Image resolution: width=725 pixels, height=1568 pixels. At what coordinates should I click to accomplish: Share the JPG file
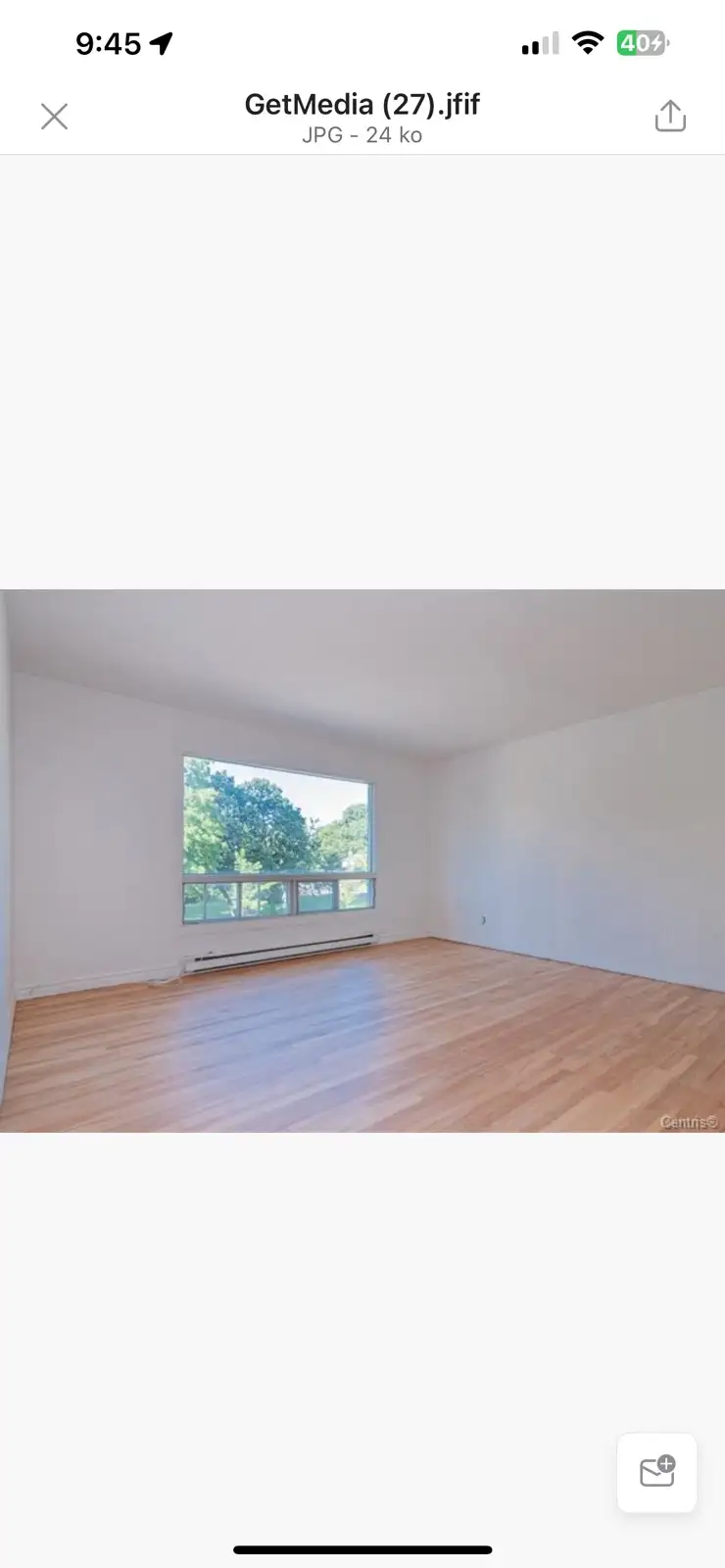pos(670,116)
